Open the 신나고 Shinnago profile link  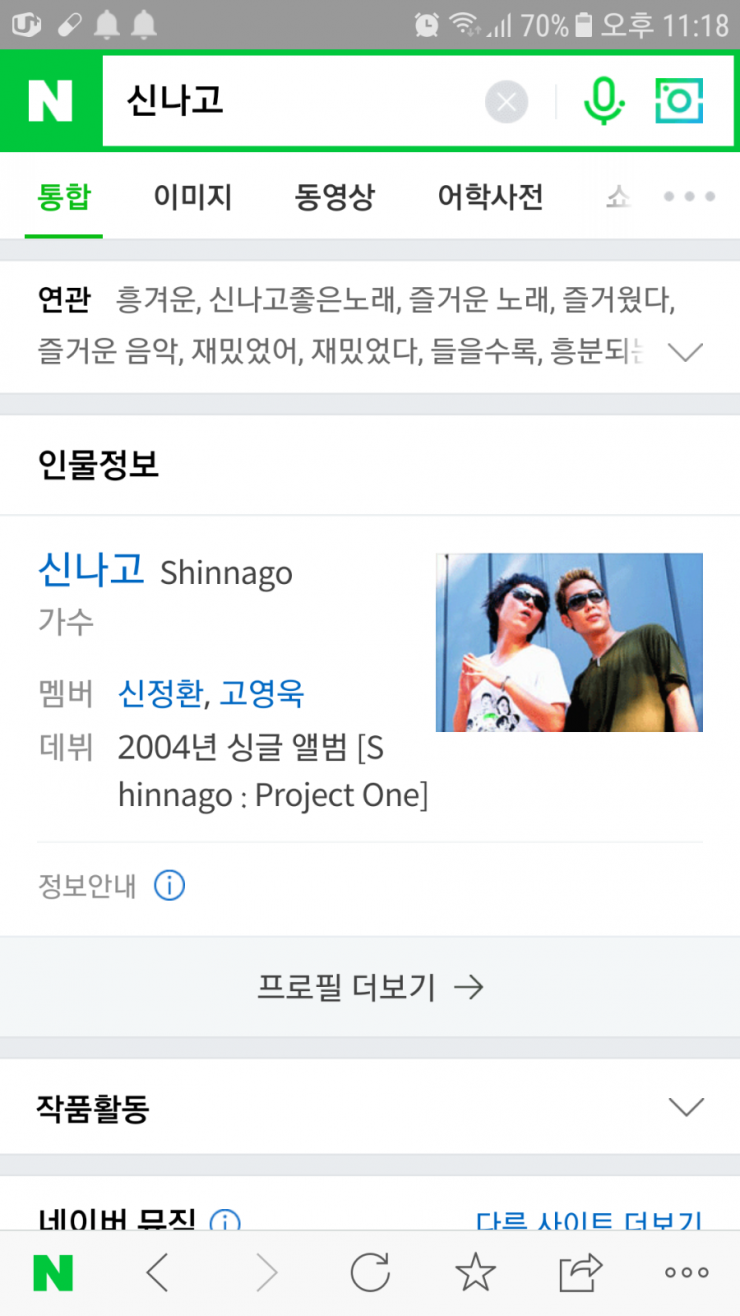point(92,570)
